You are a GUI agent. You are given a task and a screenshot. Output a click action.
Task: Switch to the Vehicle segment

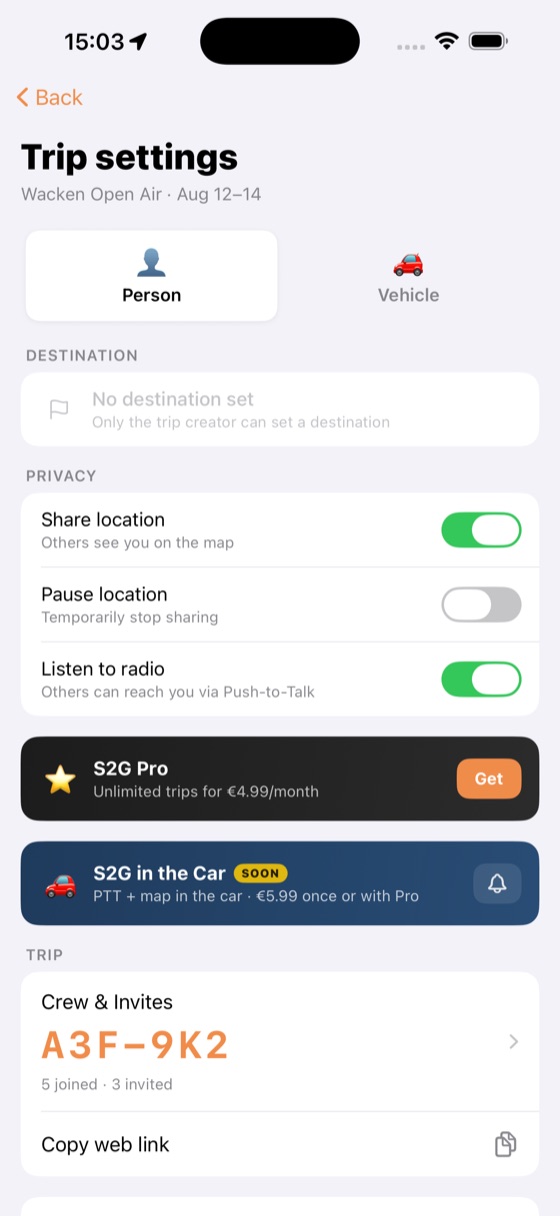click(408, 276)
